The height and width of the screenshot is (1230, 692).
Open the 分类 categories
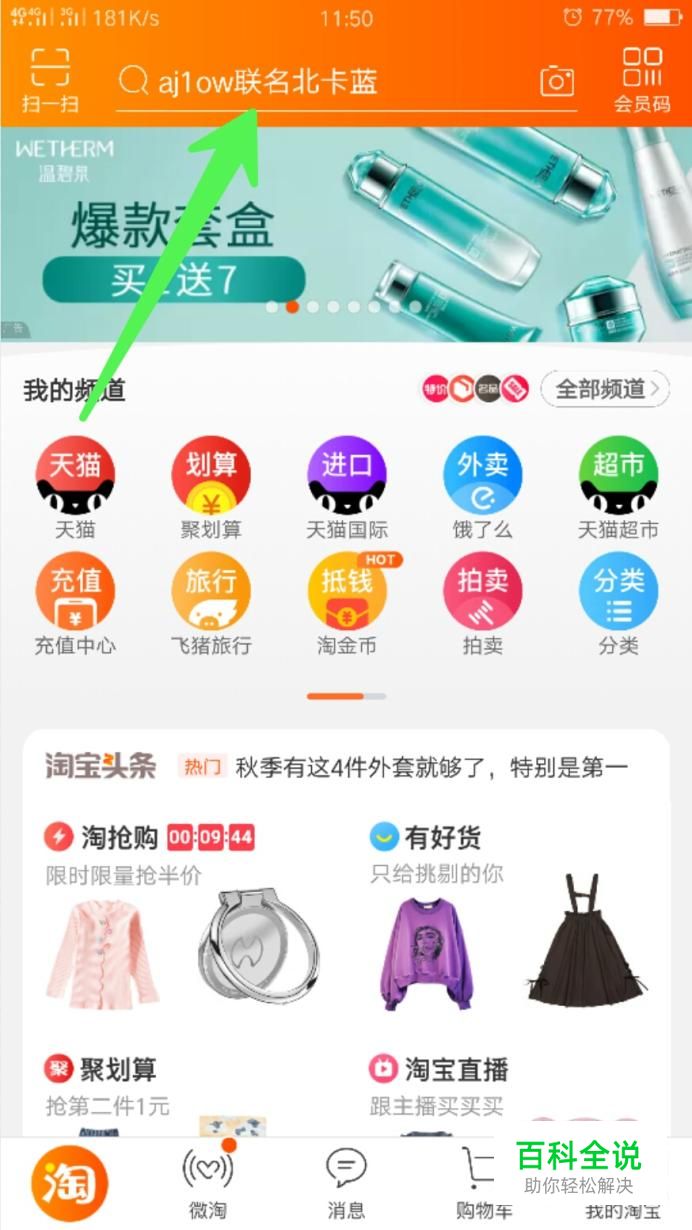[619, 605]
